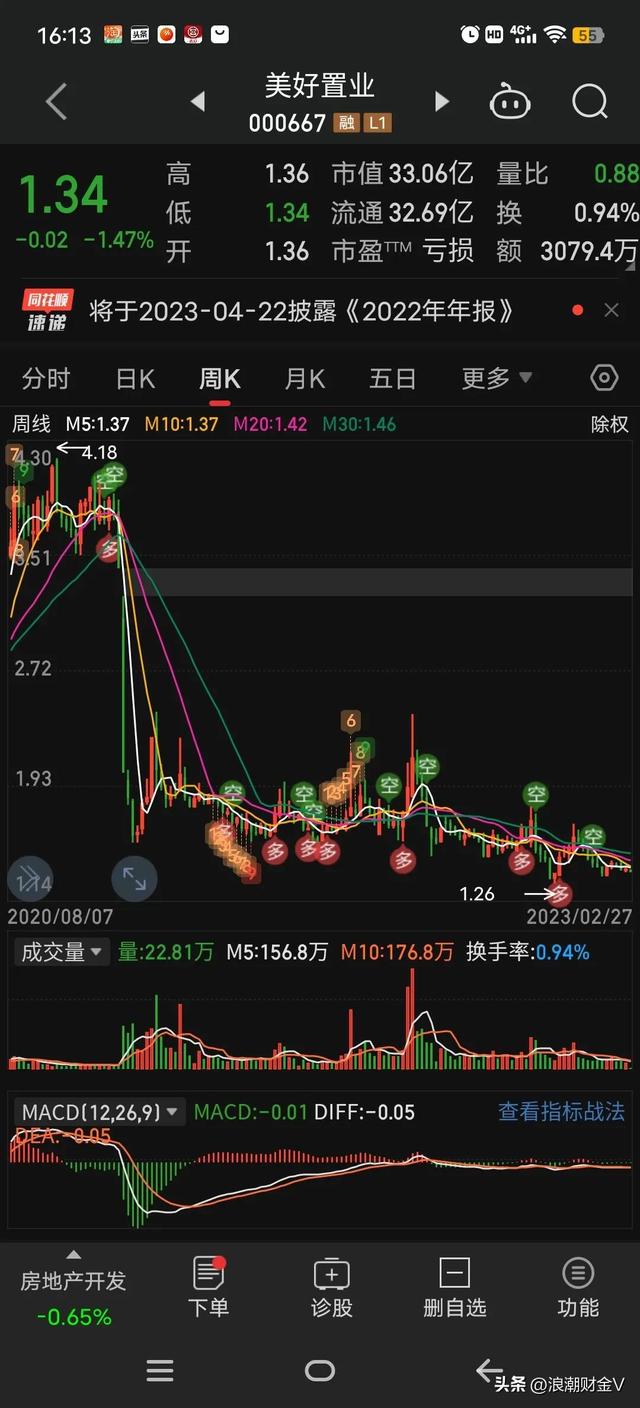Viewport: 640px width, 1408px height.
Task: Change the 除权 adjustment setting
Action: click(610, 424)
